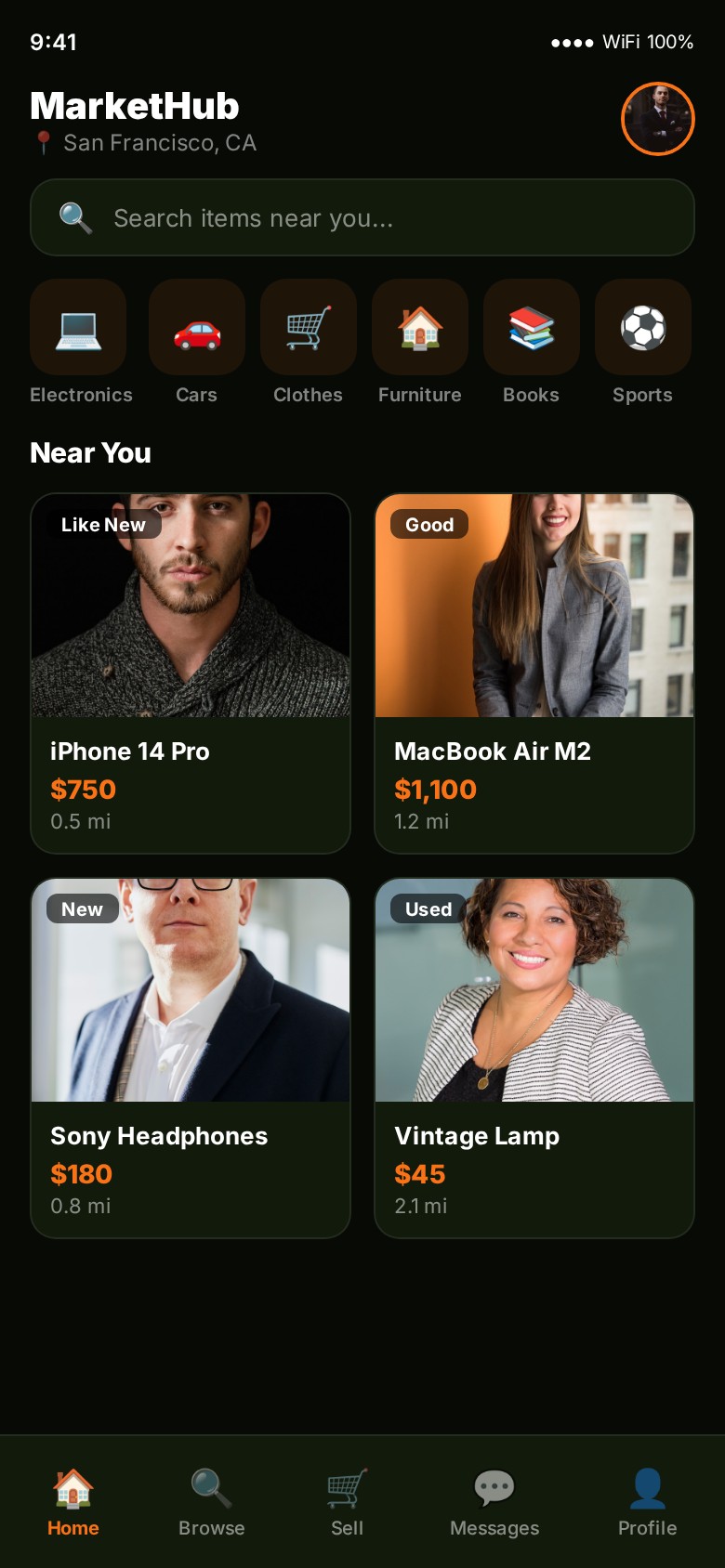Switch to the Messages tab
The height and width of the screenshot is (1568, 725).
click(x=494, y=1502)
